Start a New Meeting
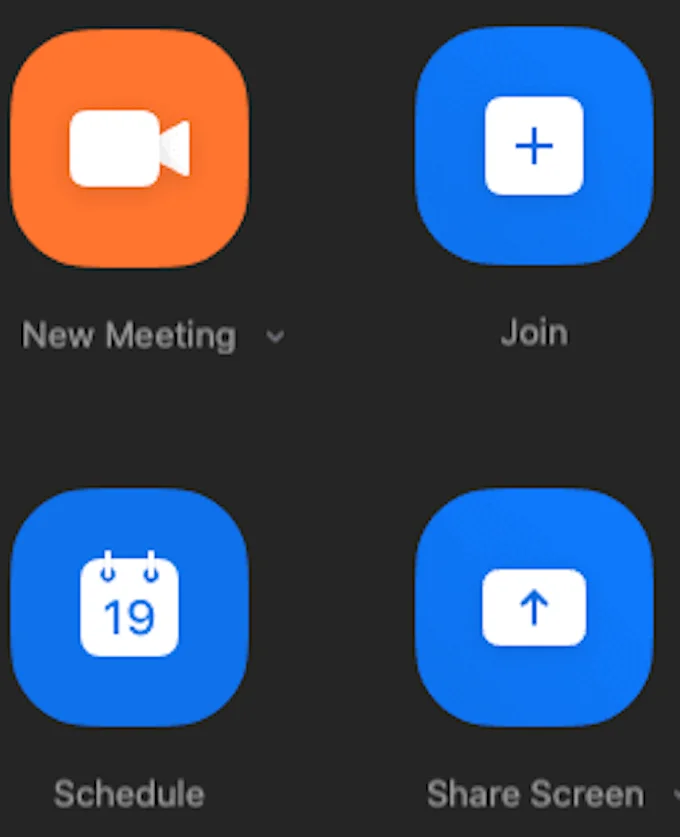This screenshot has height=837, width=680. [x=129, y=149]
